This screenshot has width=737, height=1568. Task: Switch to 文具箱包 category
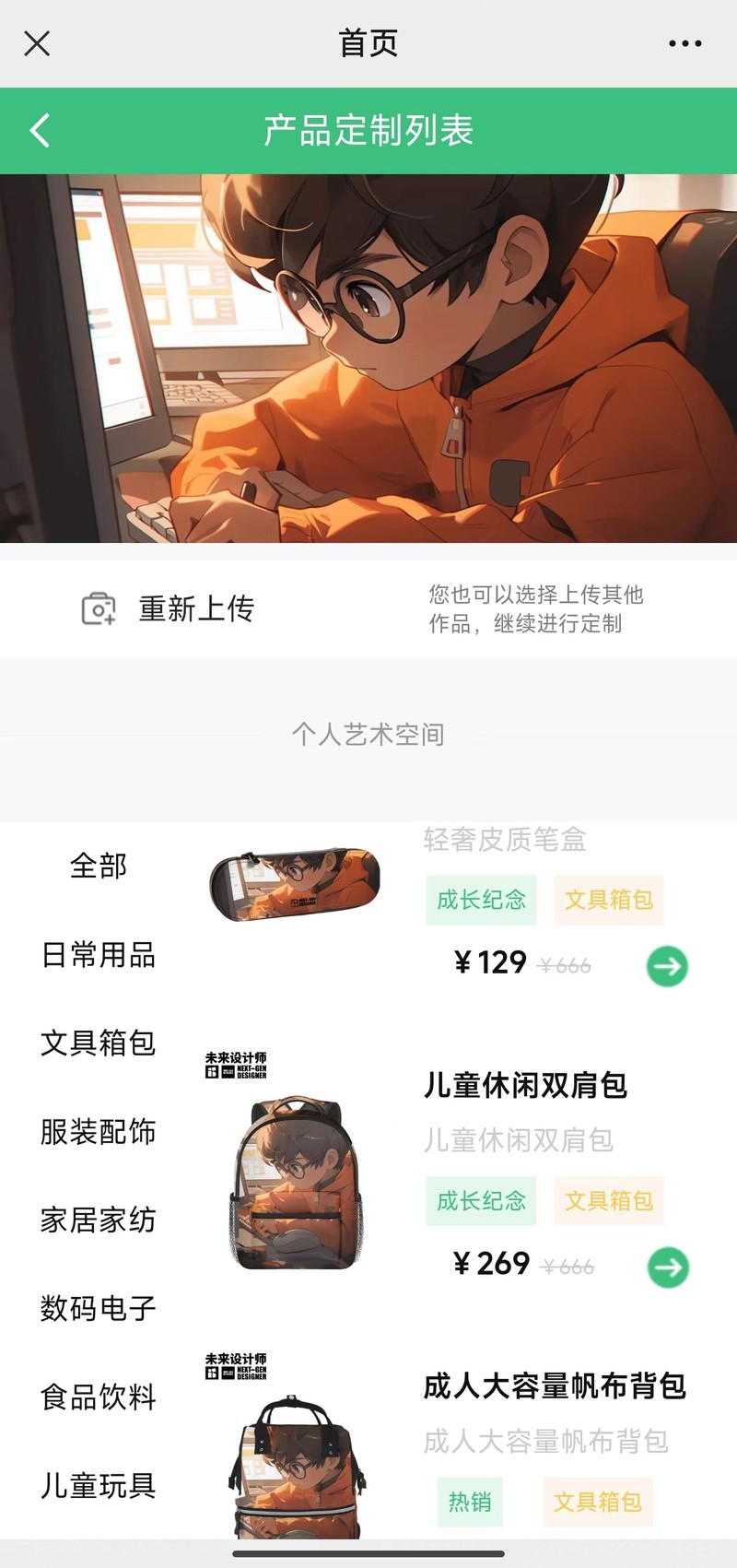(99, 1043)
